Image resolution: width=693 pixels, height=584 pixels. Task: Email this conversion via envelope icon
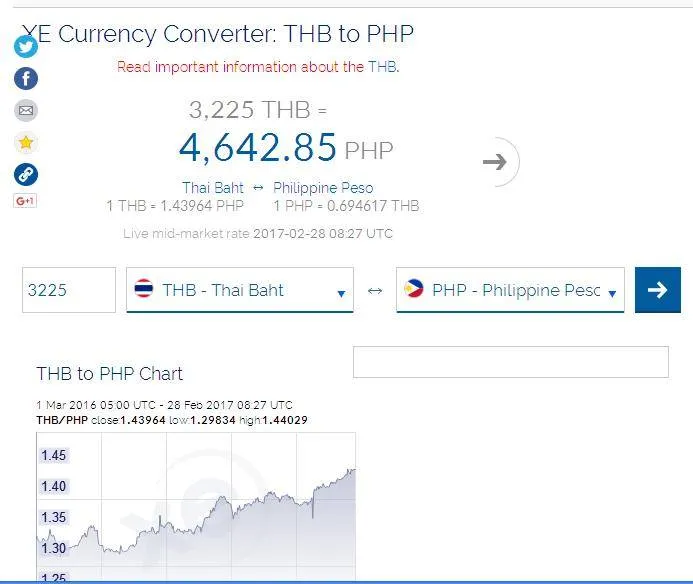point(25,110)
